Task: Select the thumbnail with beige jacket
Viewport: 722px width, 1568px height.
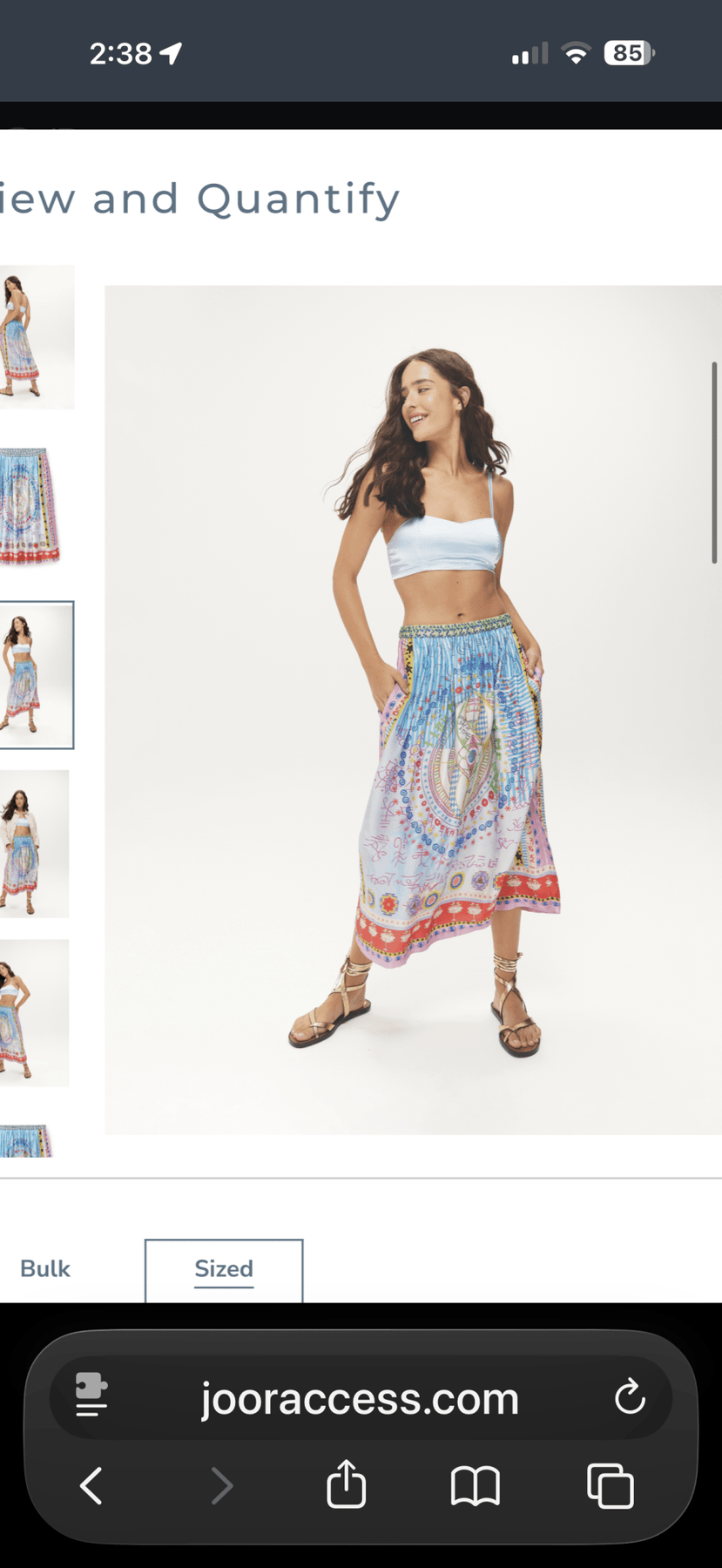Action: pos(33,843)
